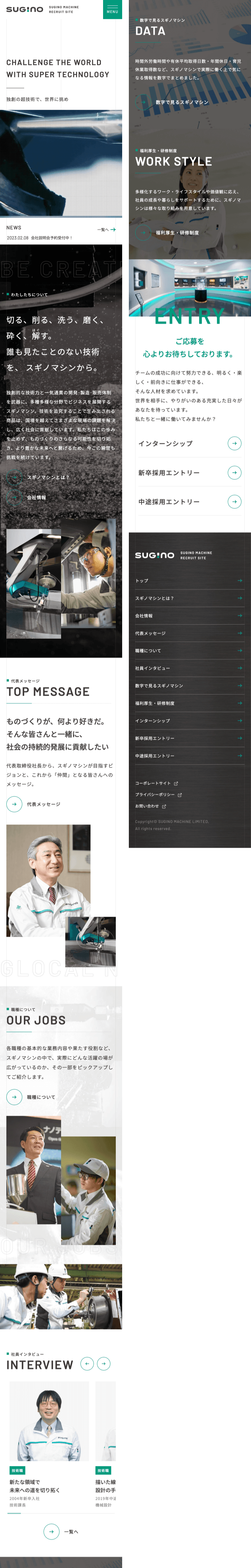Open footer 社員インタビュー link
251x1568 pixels.
(x=188, y=668)
